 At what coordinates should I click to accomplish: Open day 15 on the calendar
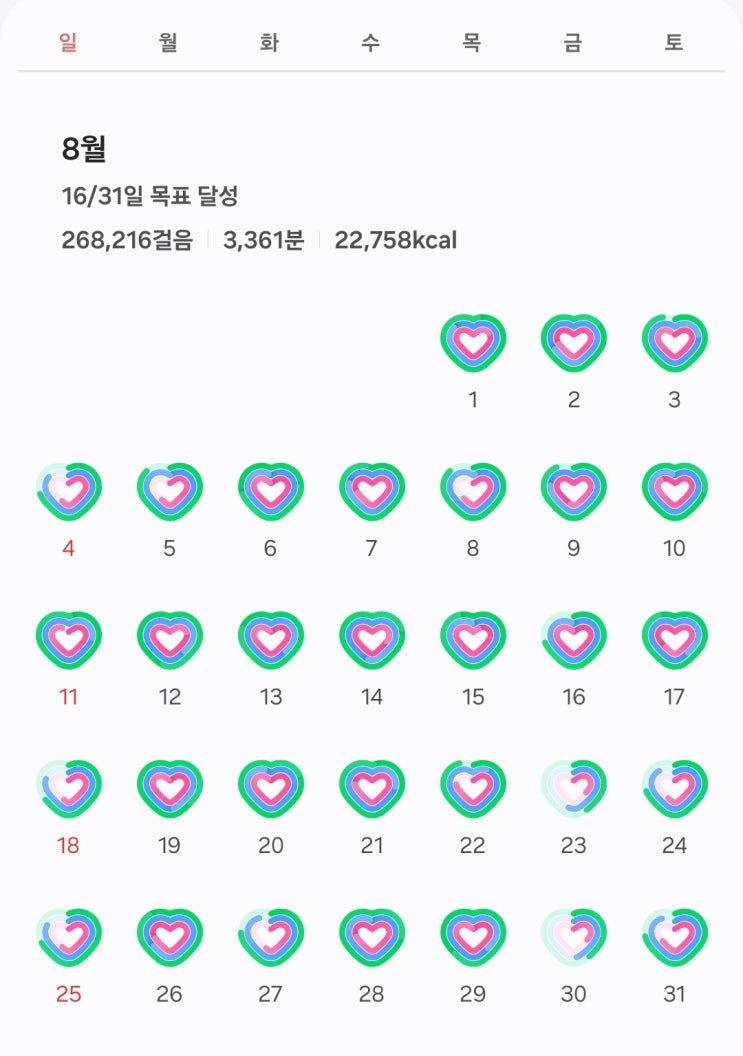tap(473, 640)
